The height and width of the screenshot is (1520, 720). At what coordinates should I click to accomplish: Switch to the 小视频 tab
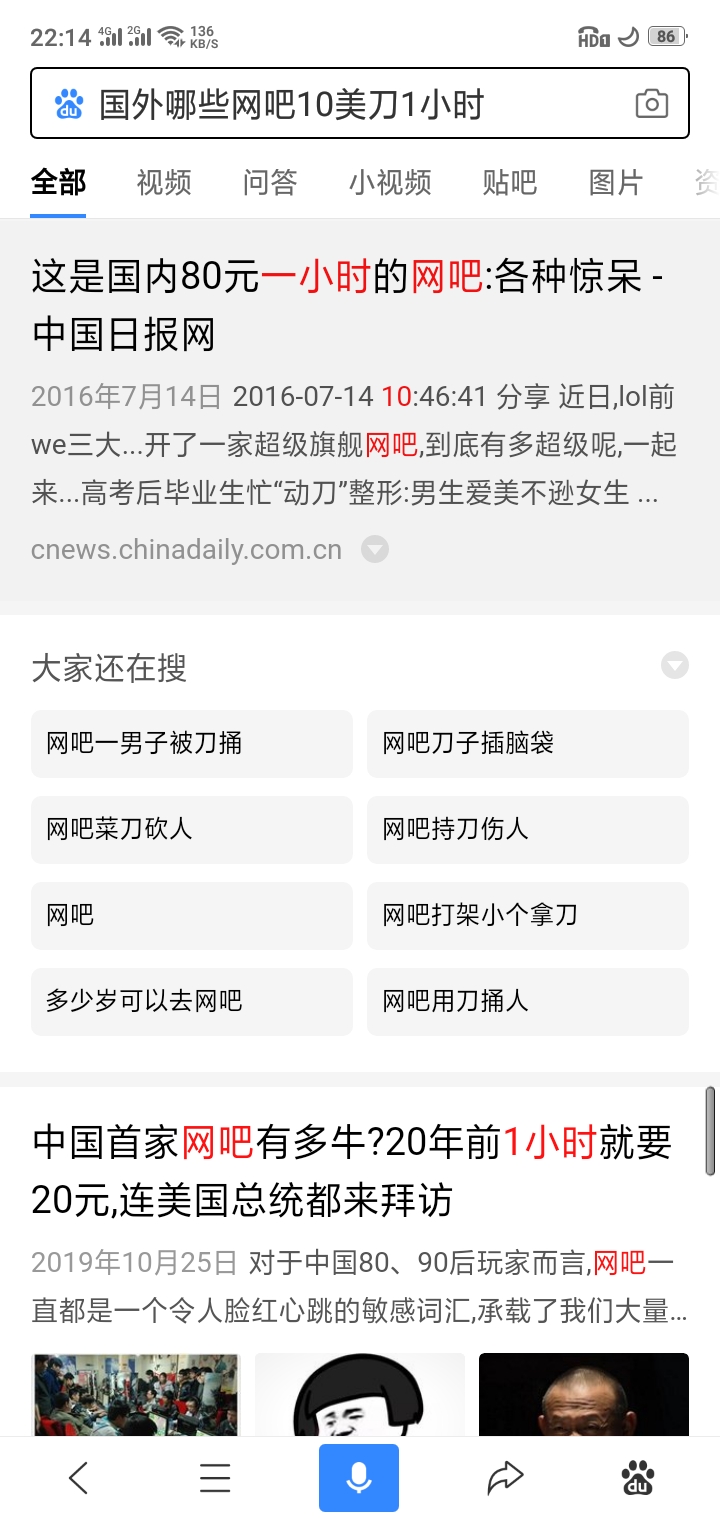(x=390, y=182)
